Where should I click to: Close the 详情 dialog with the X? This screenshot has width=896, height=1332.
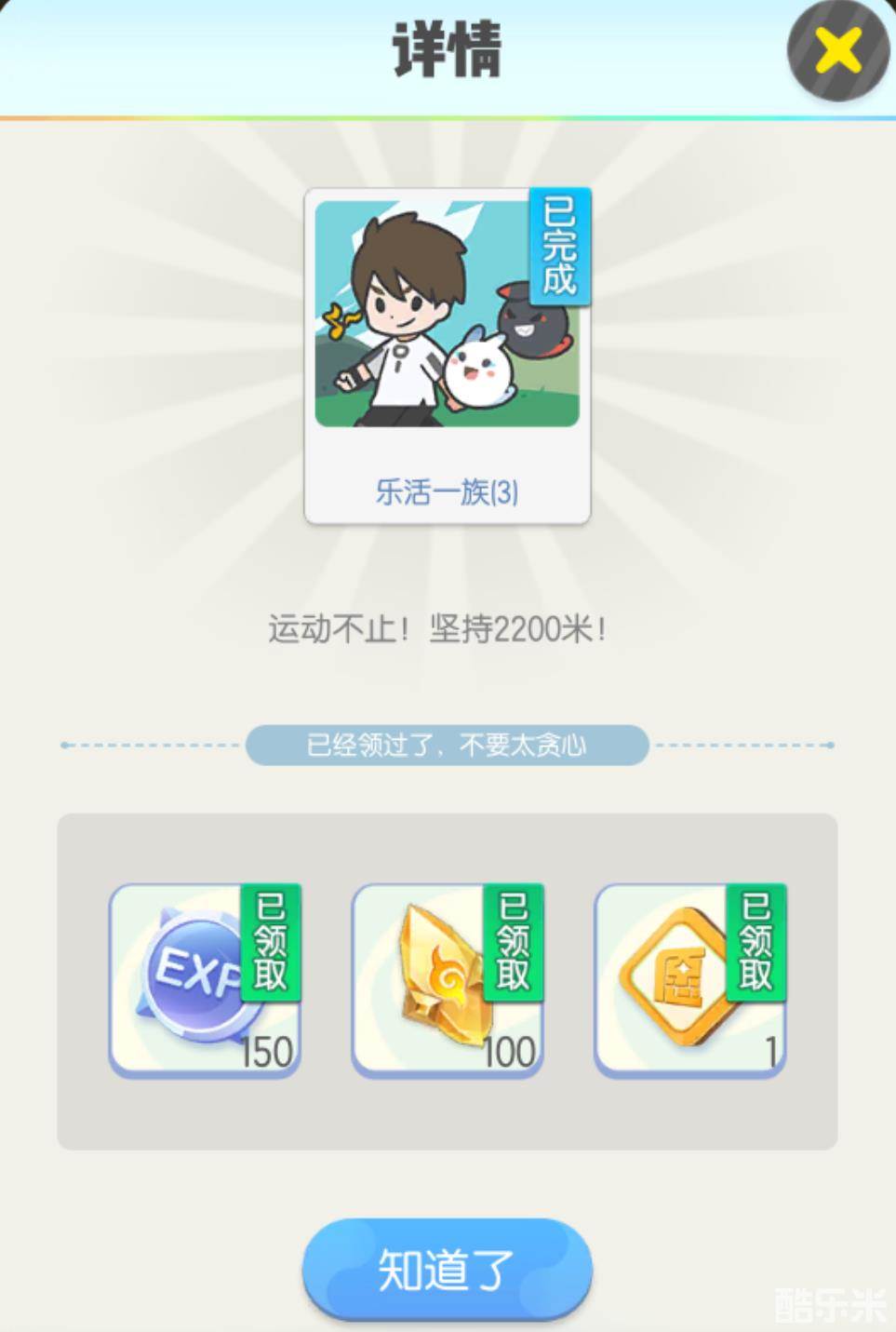point(837,50)
